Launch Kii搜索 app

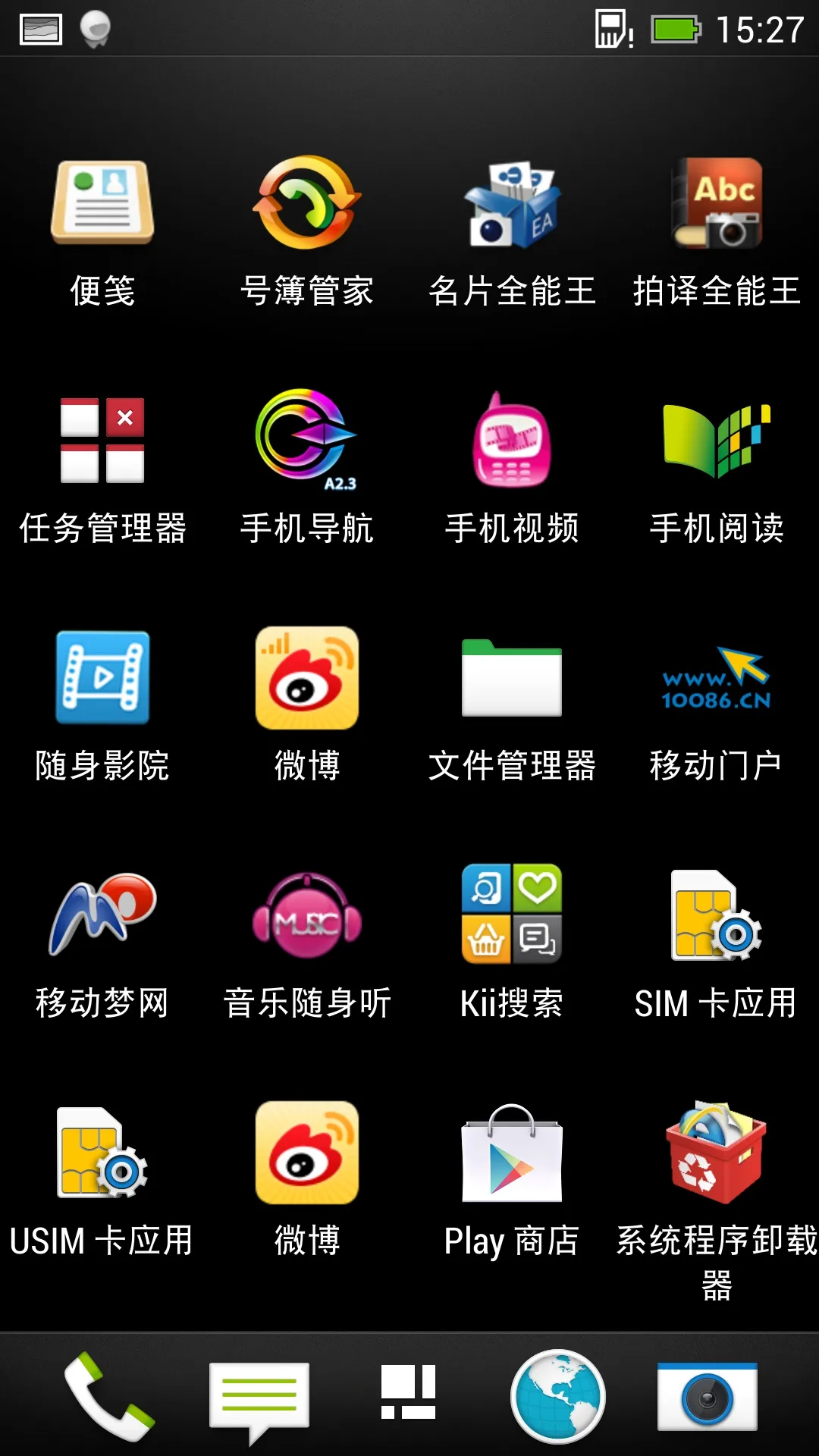(512, 915)
